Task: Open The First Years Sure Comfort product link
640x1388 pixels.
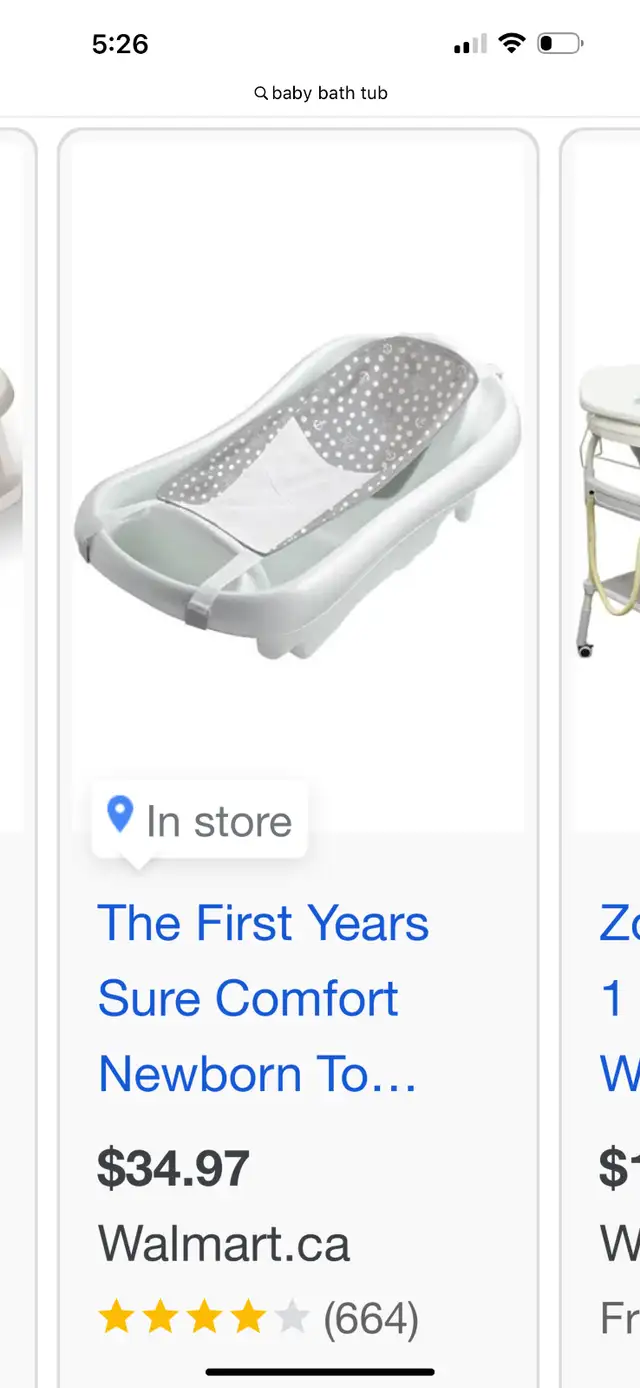Action: click(263, 998)
